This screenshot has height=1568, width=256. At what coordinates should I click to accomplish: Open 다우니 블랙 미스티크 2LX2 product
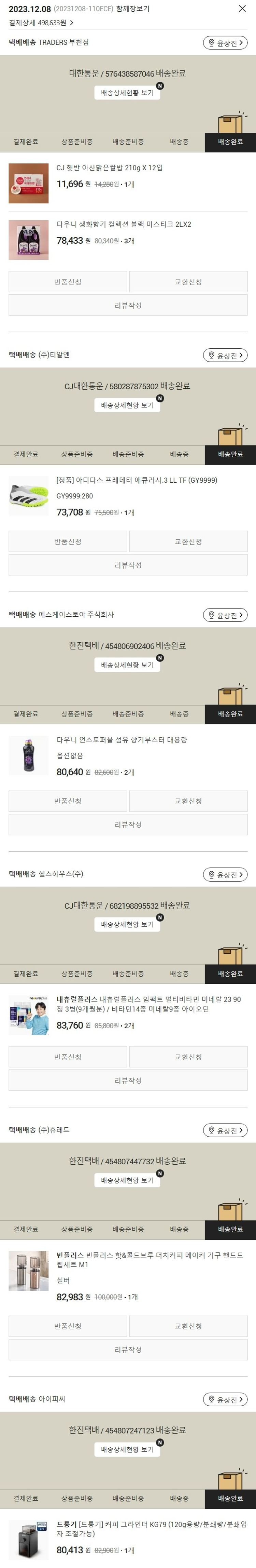click(x=124, y=225)
